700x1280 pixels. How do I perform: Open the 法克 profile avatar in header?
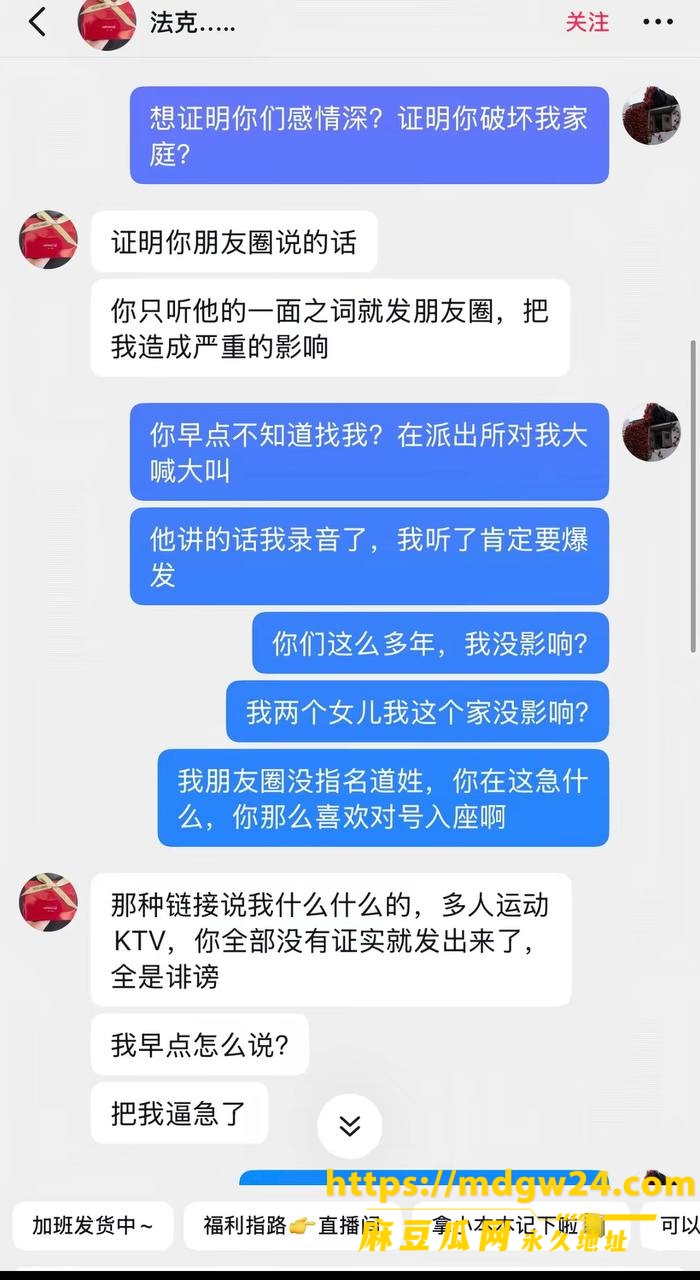pyautogui.click(x=107, y=22)
